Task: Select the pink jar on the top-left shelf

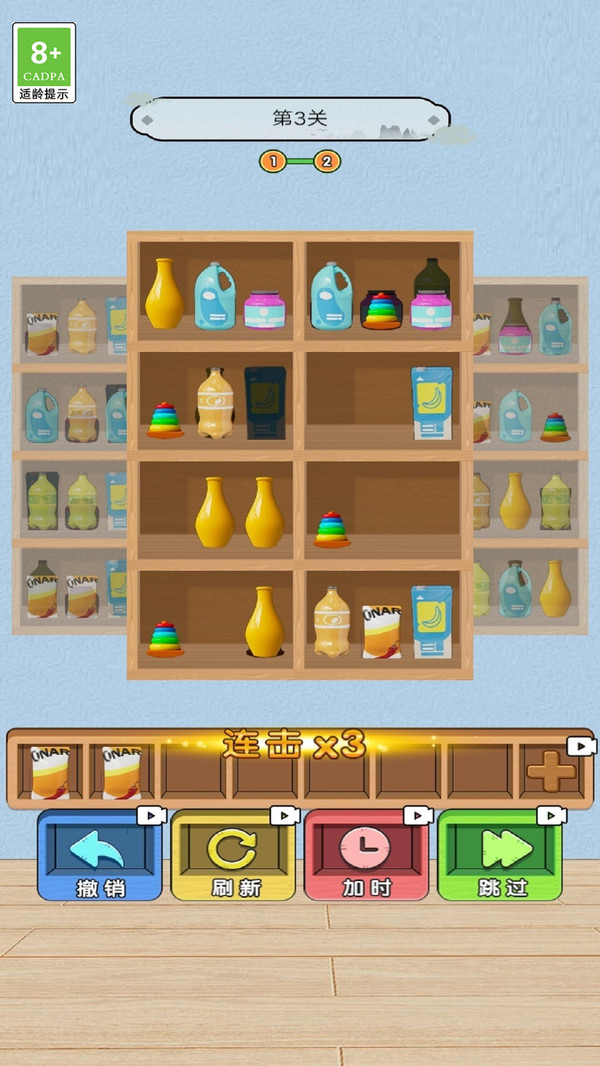Action: (265, 309)
